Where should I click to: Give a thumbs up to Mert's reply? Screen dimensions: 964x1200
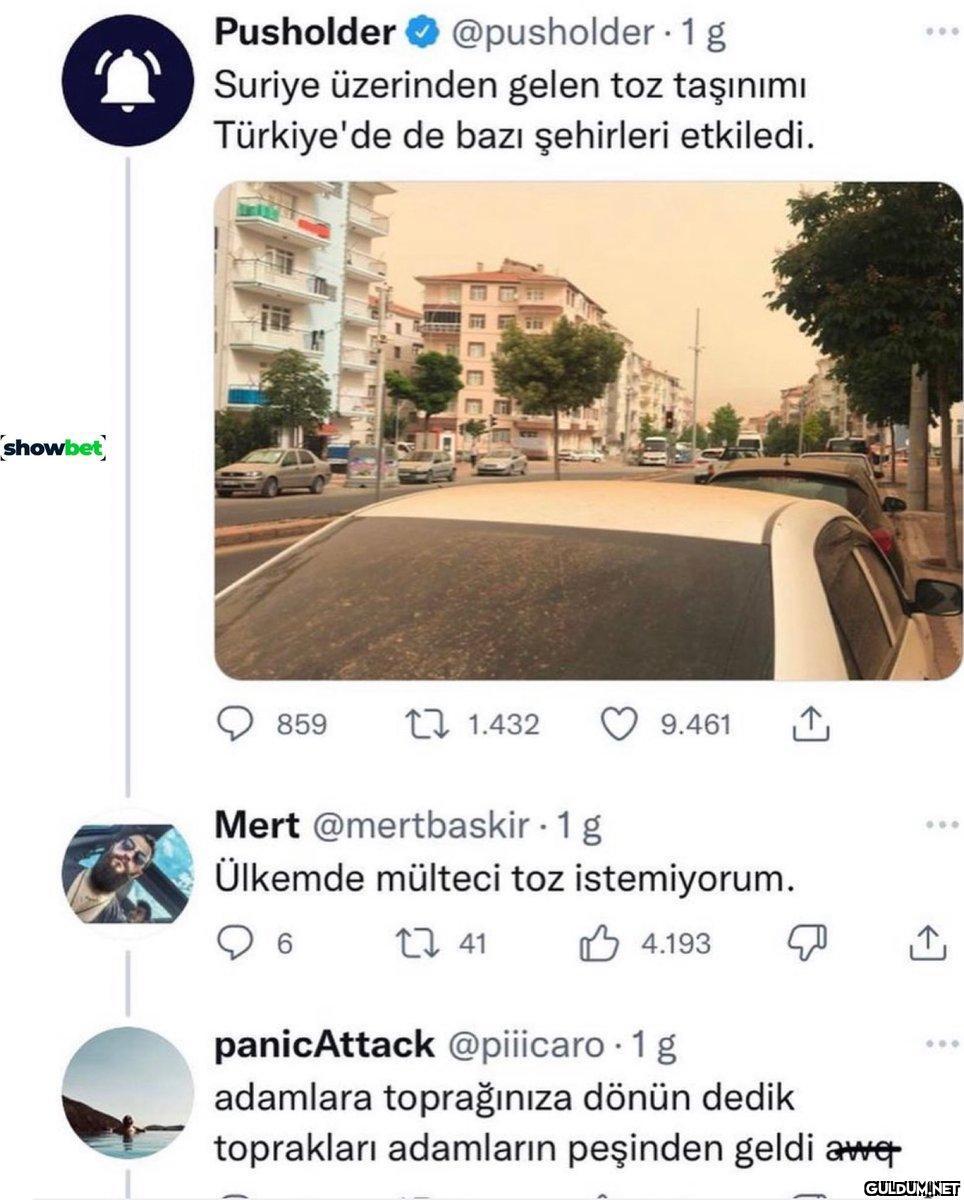coord(600,943)
